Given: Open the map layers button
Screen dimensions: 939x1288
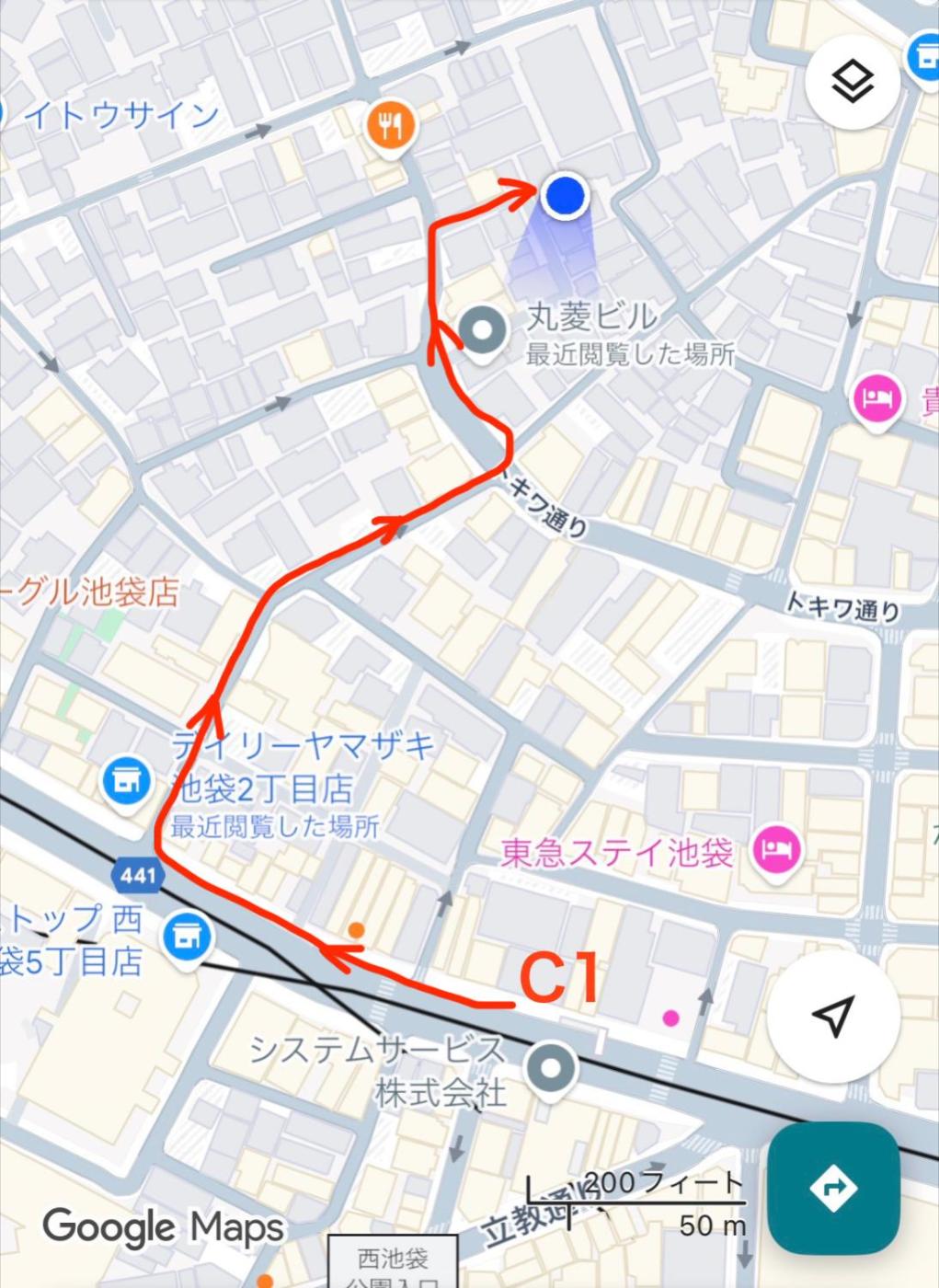Looking at the screenshot, I should [x=853, y=84].
